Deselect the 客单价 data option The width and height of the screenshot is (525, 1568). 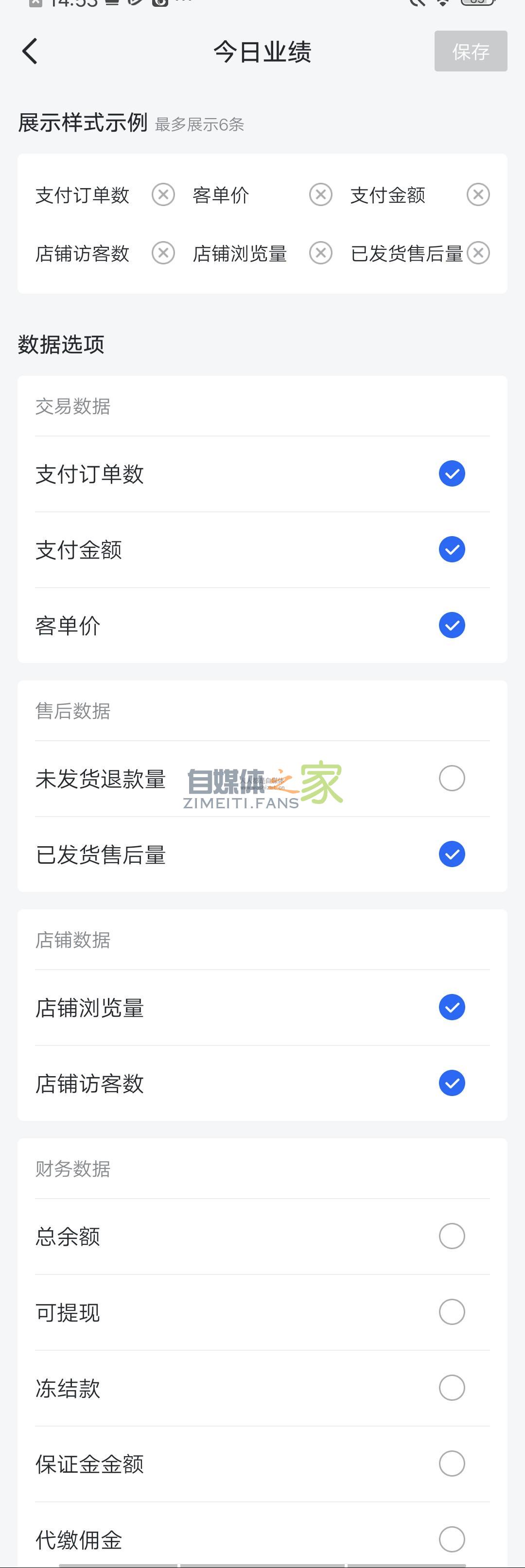451,625
